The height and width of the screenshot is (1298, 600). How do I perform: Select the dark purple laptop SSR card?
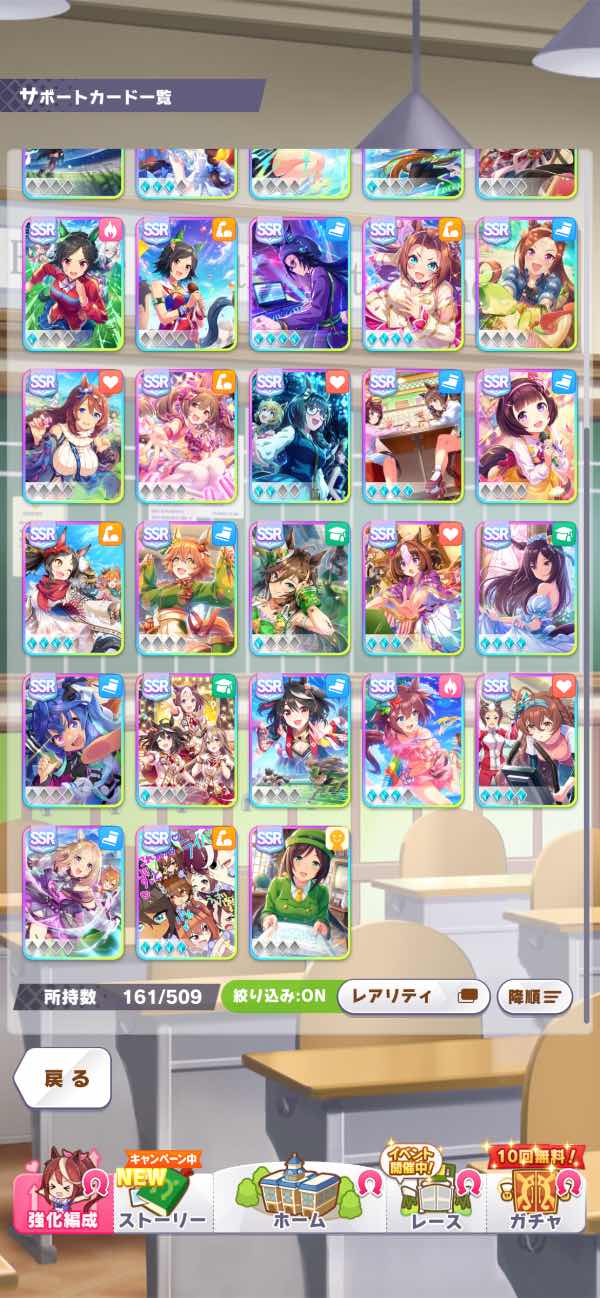tap(300, 284)
